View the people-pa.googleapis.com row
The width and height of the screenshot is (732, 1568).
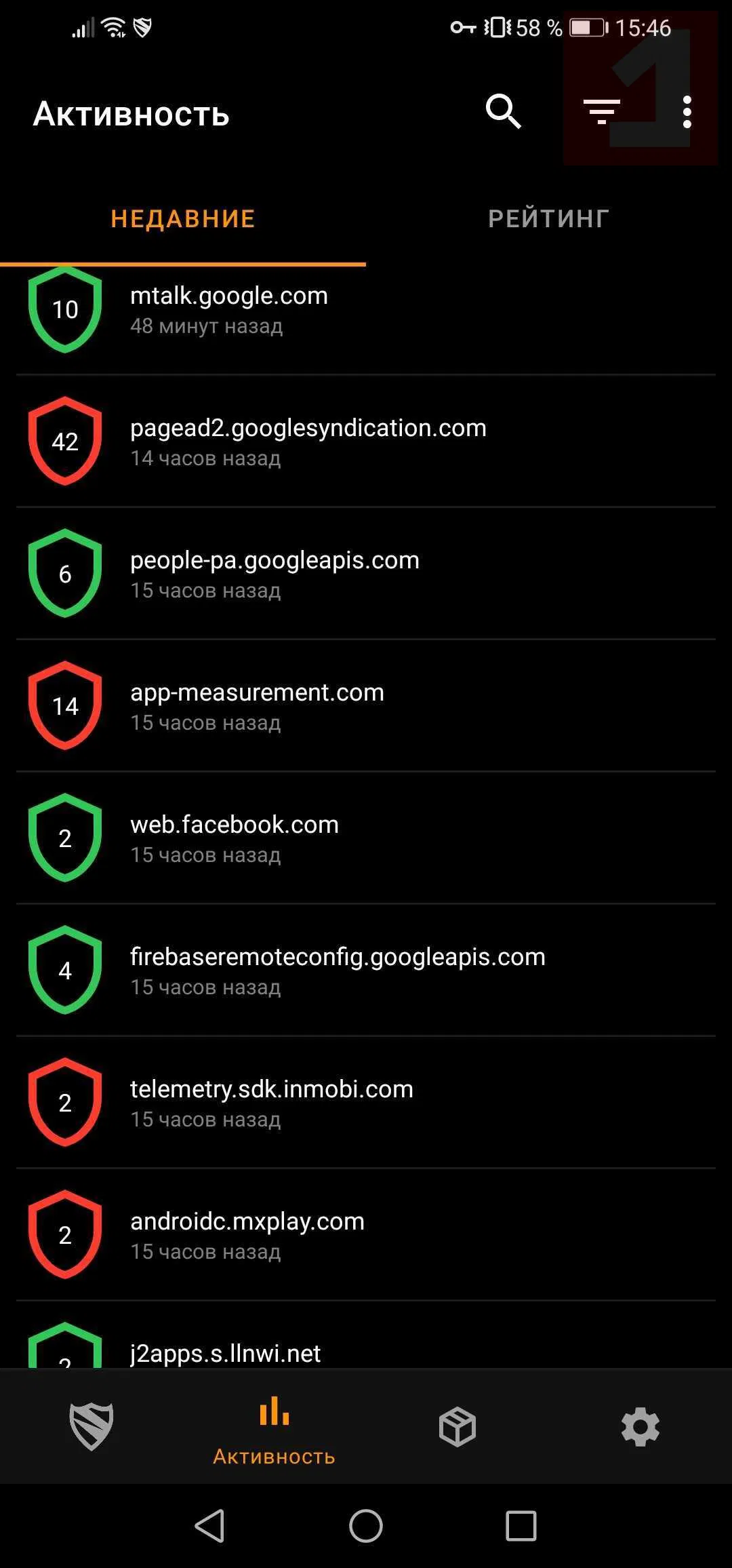366,574
